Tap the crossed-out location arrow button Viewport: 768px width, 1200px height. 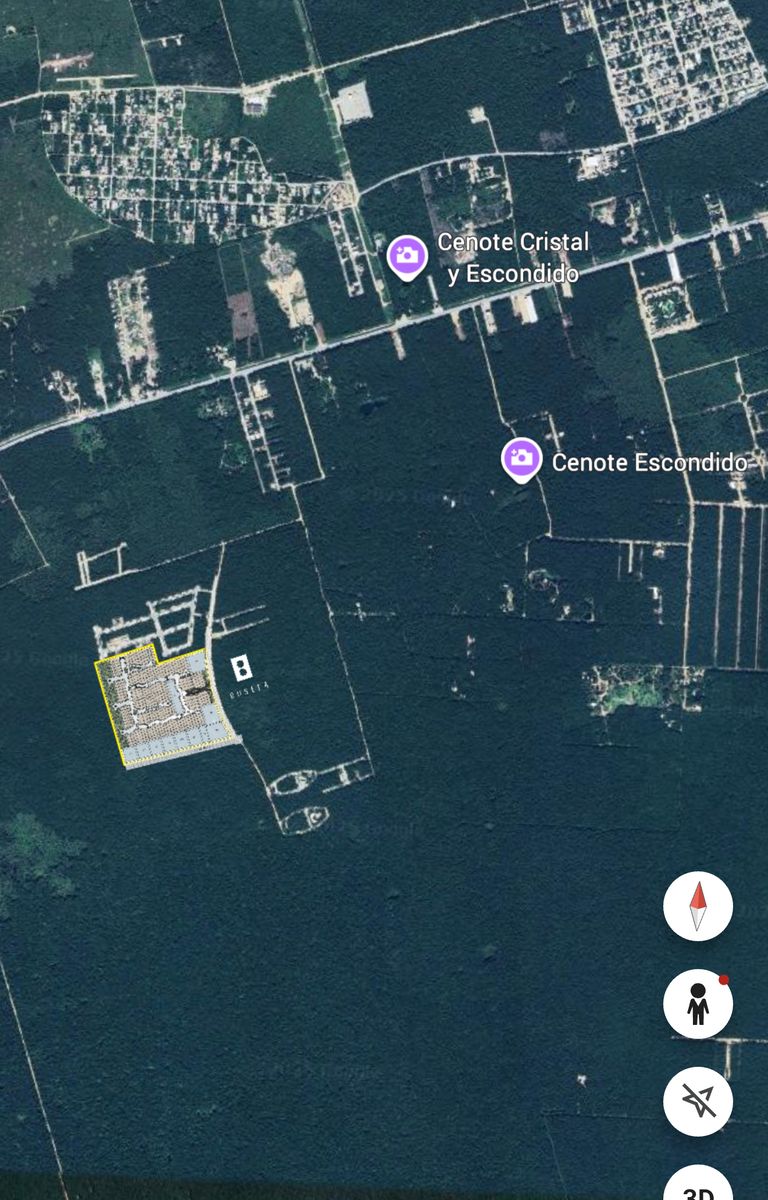pyautogui.click(x=698, y=1101)
